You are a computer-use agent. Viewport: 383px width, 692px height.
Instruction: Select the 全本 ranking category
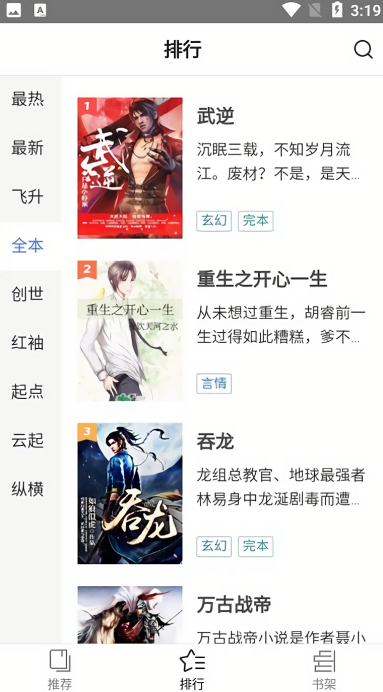pos(28,246)
